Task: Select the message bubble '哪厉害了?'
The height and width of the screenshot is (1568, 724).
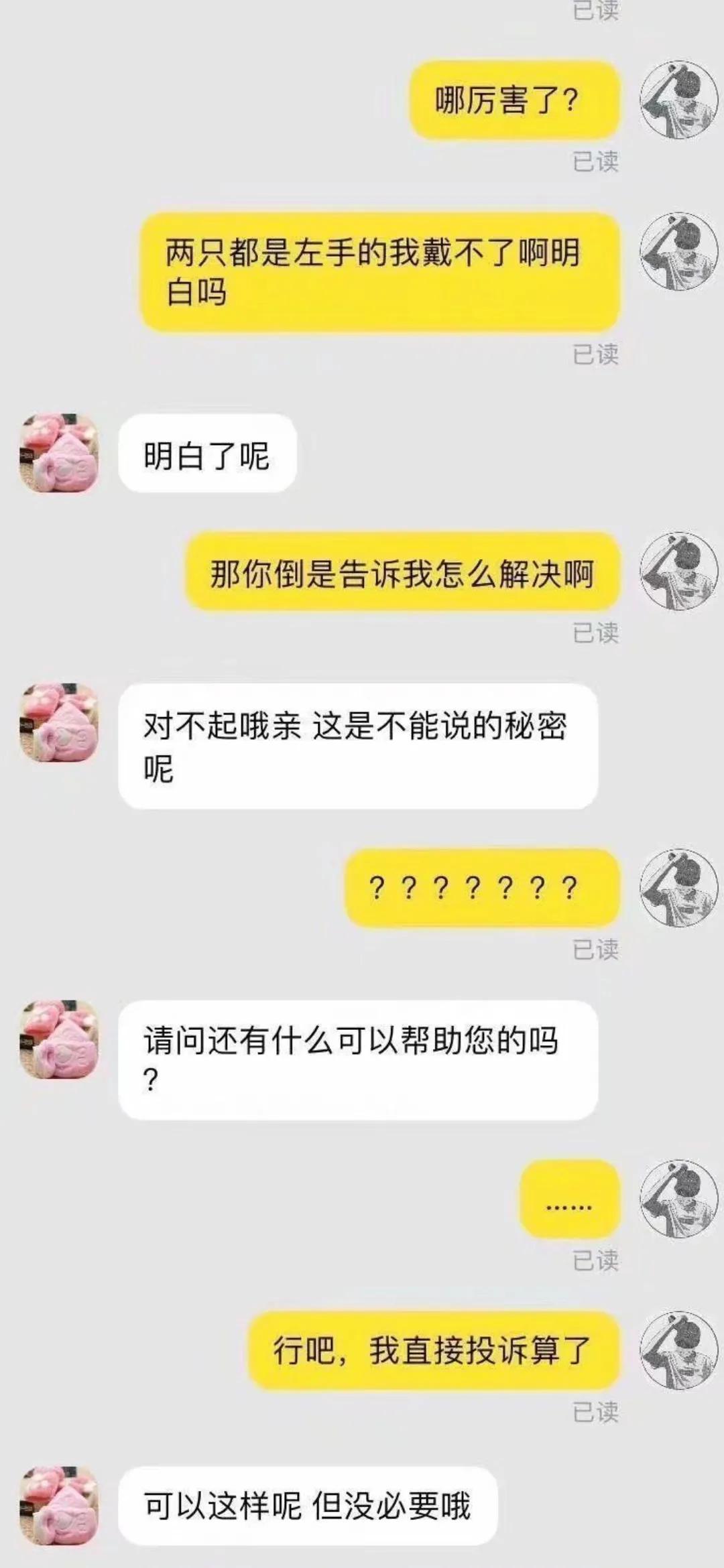Action: (509, 101)
